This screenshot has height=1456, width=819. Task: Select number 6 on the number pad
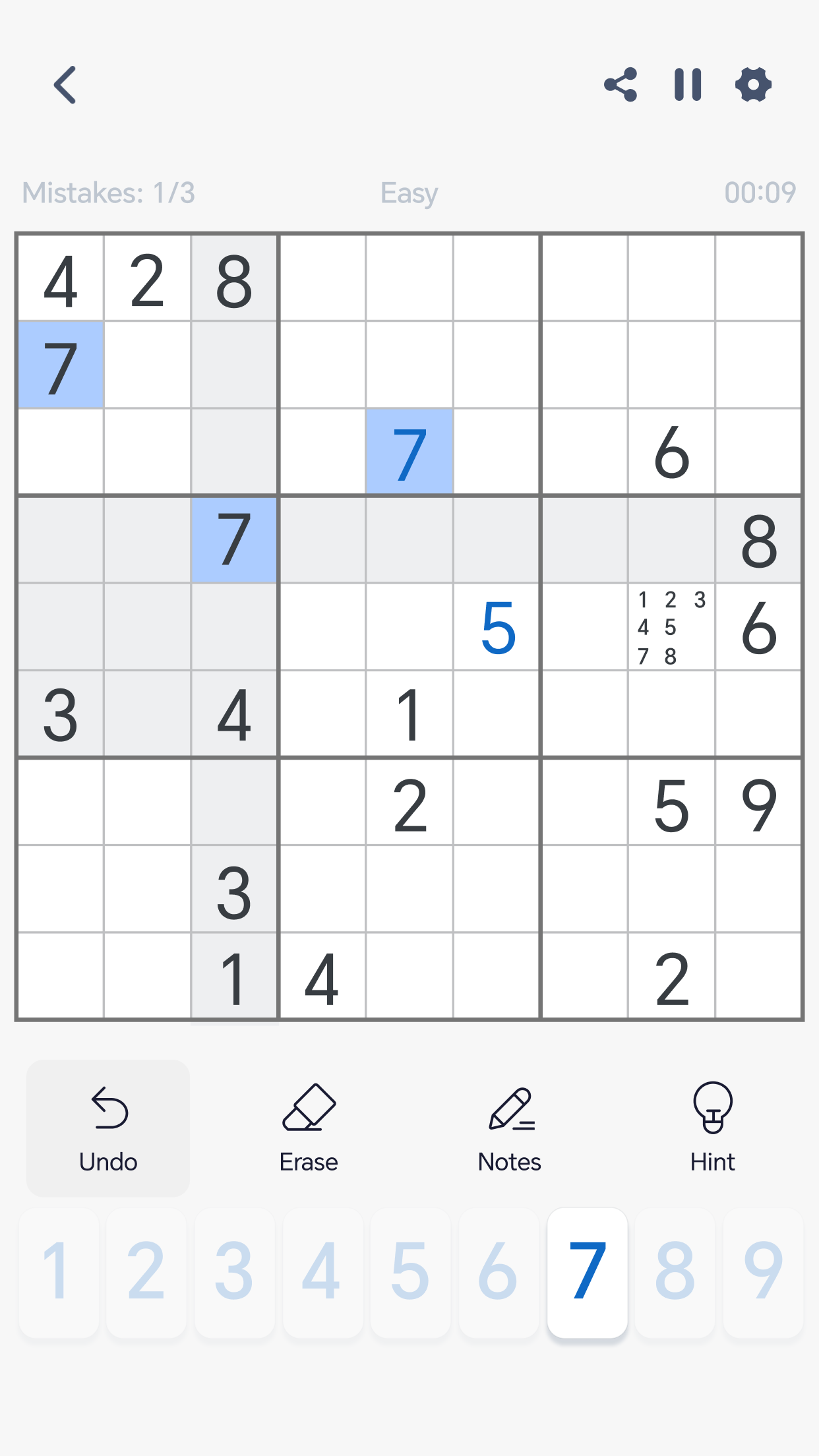click(x=499, y=1271)
